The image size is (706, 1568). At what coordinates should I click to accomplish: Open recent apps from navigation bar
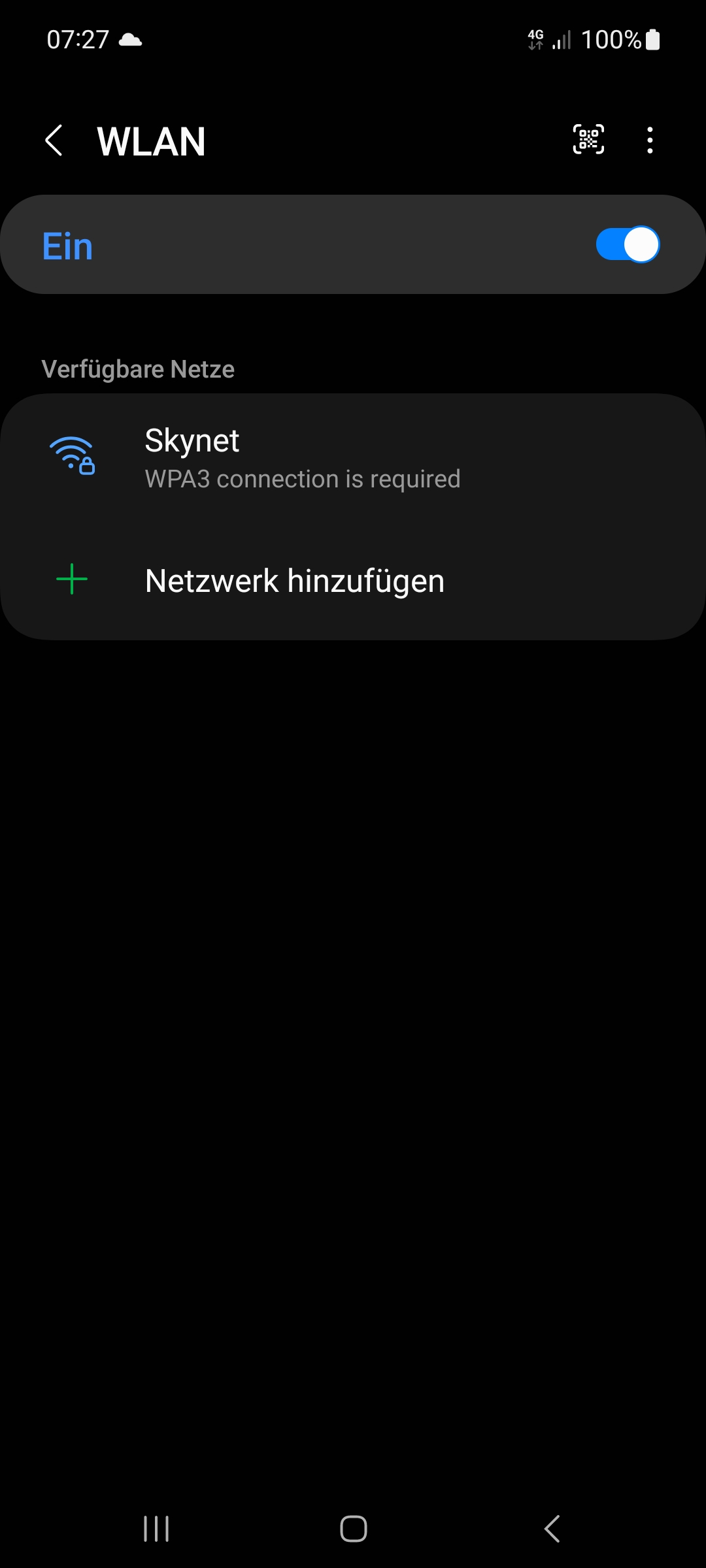click(x=156, y=1529)
